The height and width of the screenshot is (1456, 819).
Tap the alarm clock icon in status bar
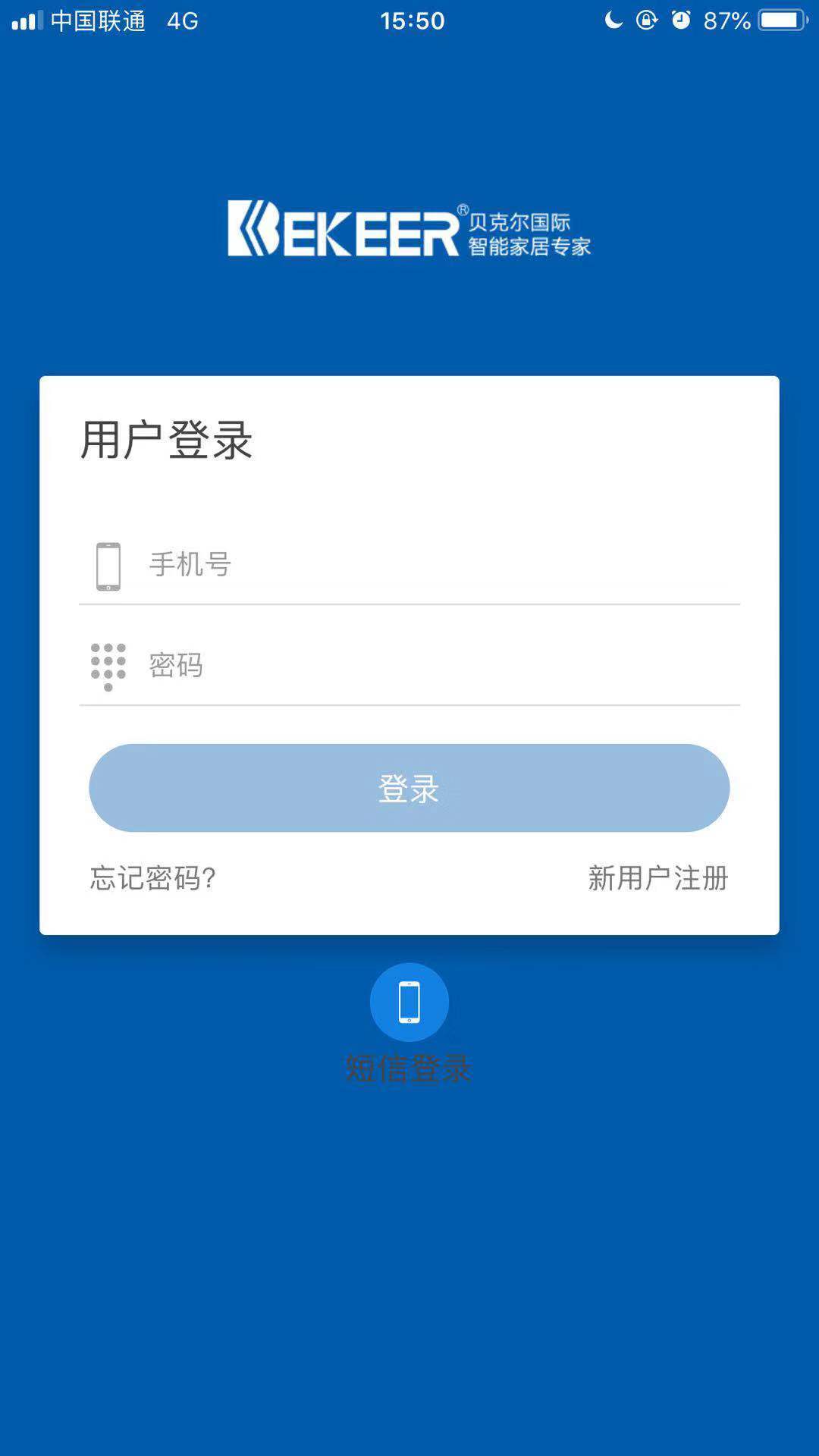[x=680, y=20]
